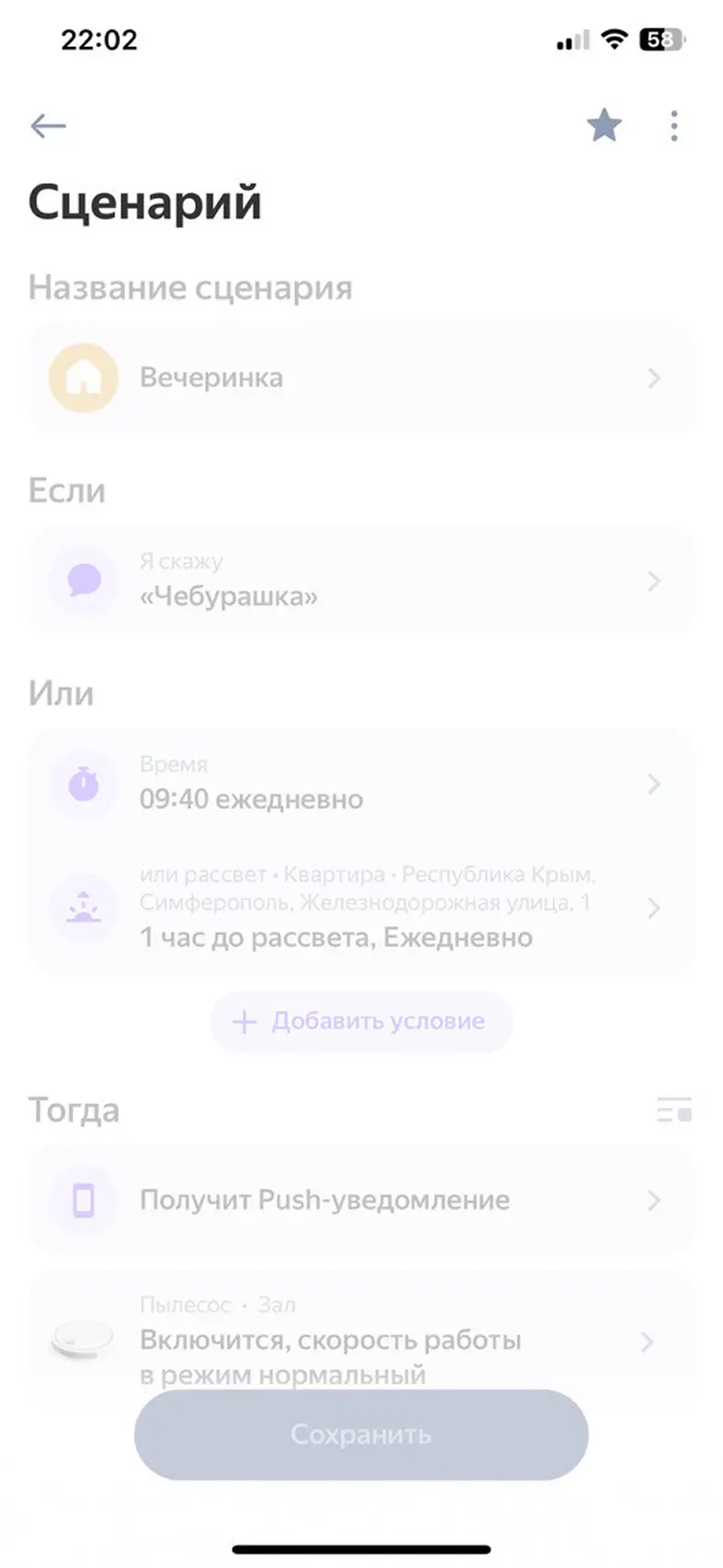Screen dimensions: 723x1568
Task: Open the Получит Push-уведомление action
Action: pos(361,1200)
